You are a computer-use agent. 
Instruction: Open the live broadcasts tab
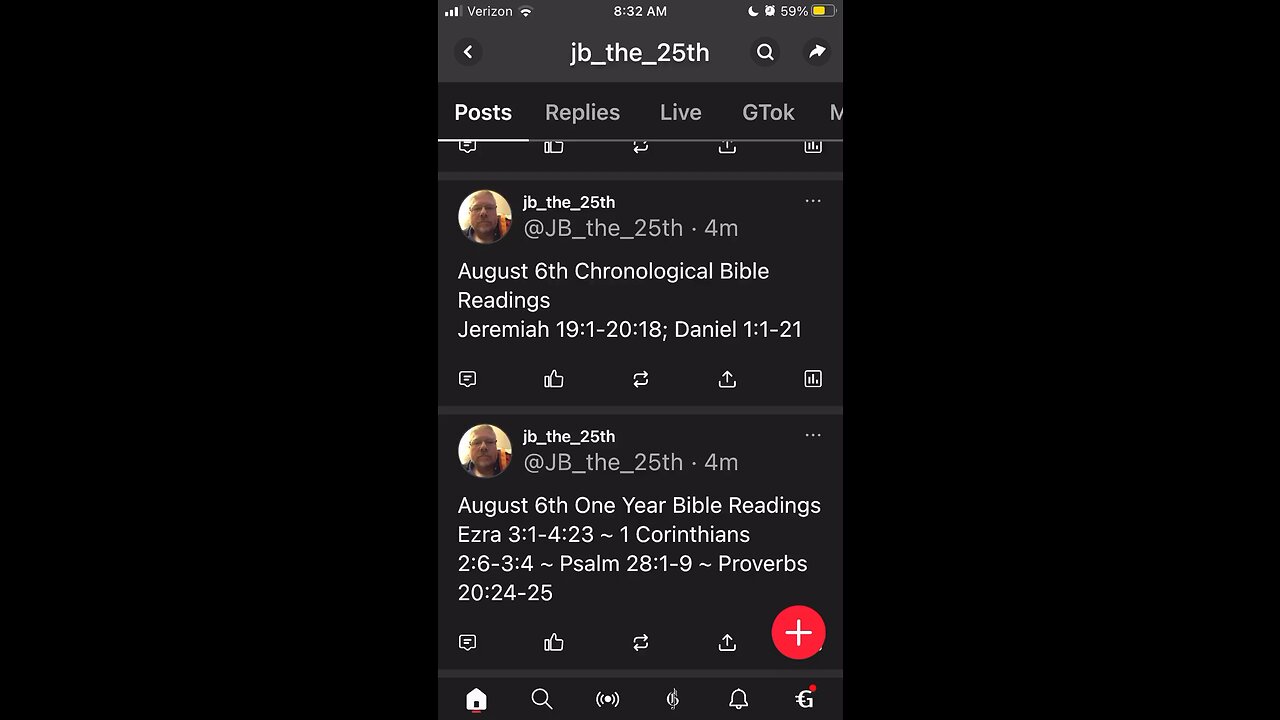607,699
